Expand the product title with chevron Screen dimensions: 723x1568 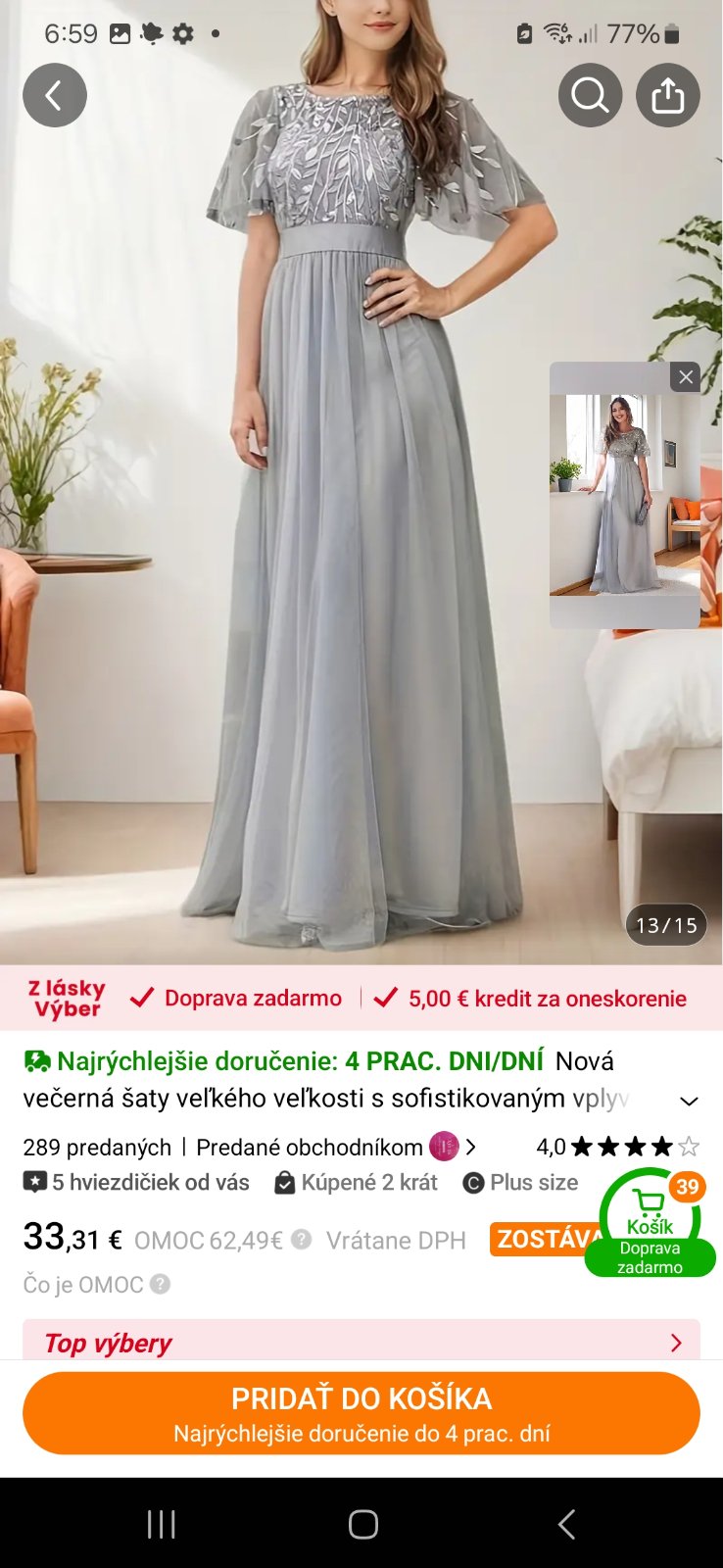pyautogui.click(x=690, y=1101)
